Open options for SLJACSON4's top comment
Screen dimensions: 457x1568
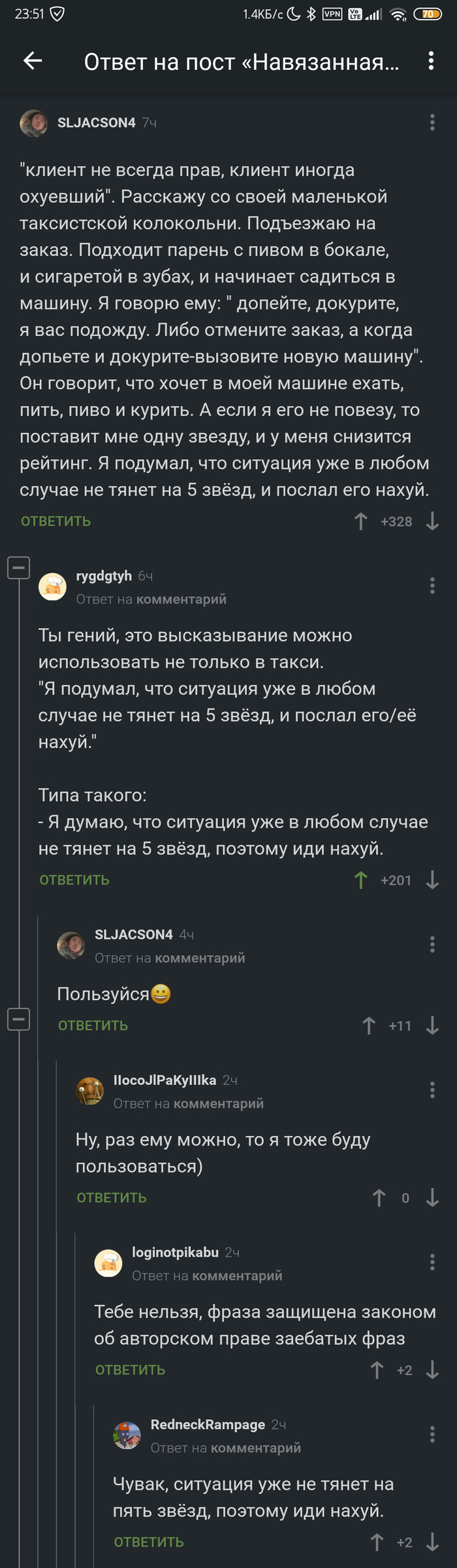(432, 123)
